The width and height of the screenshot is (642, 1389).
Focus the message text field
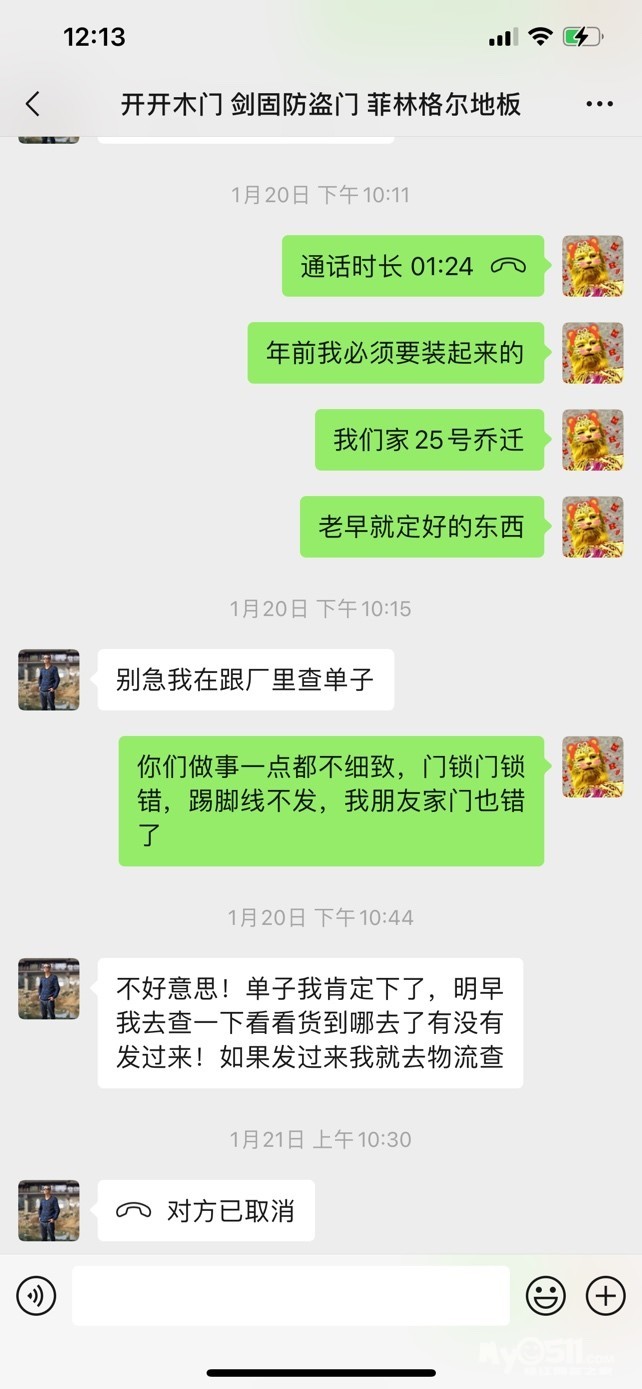[x=290, y=1296]
